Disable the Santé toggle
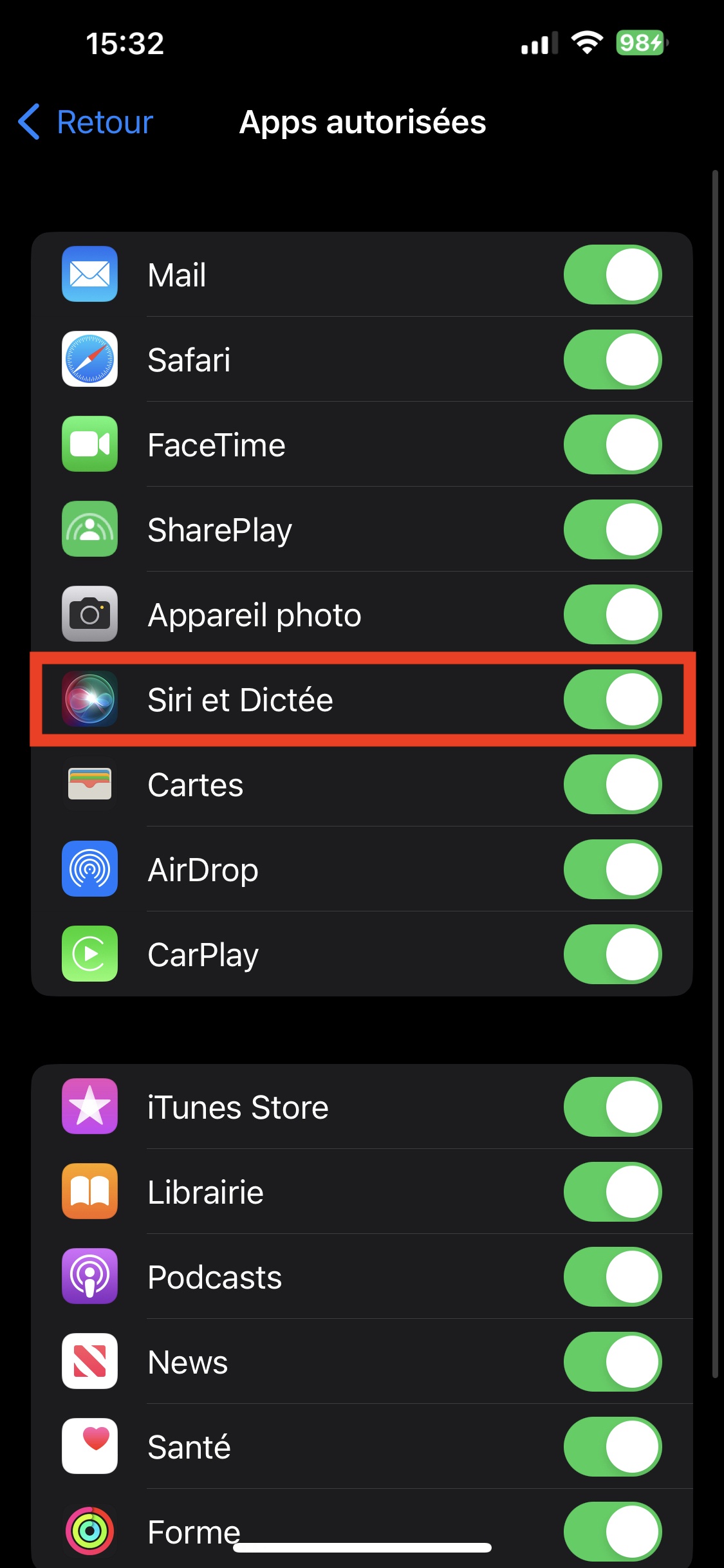 (613, 1447)
